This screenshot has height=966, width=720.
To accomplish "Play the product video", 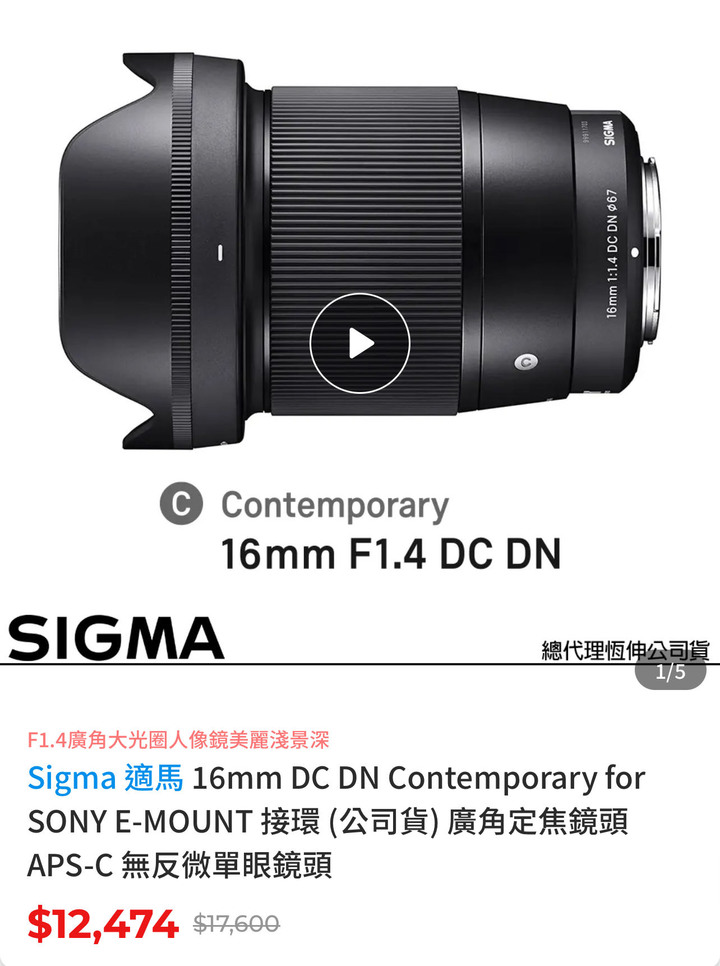I will coord(360,343).
